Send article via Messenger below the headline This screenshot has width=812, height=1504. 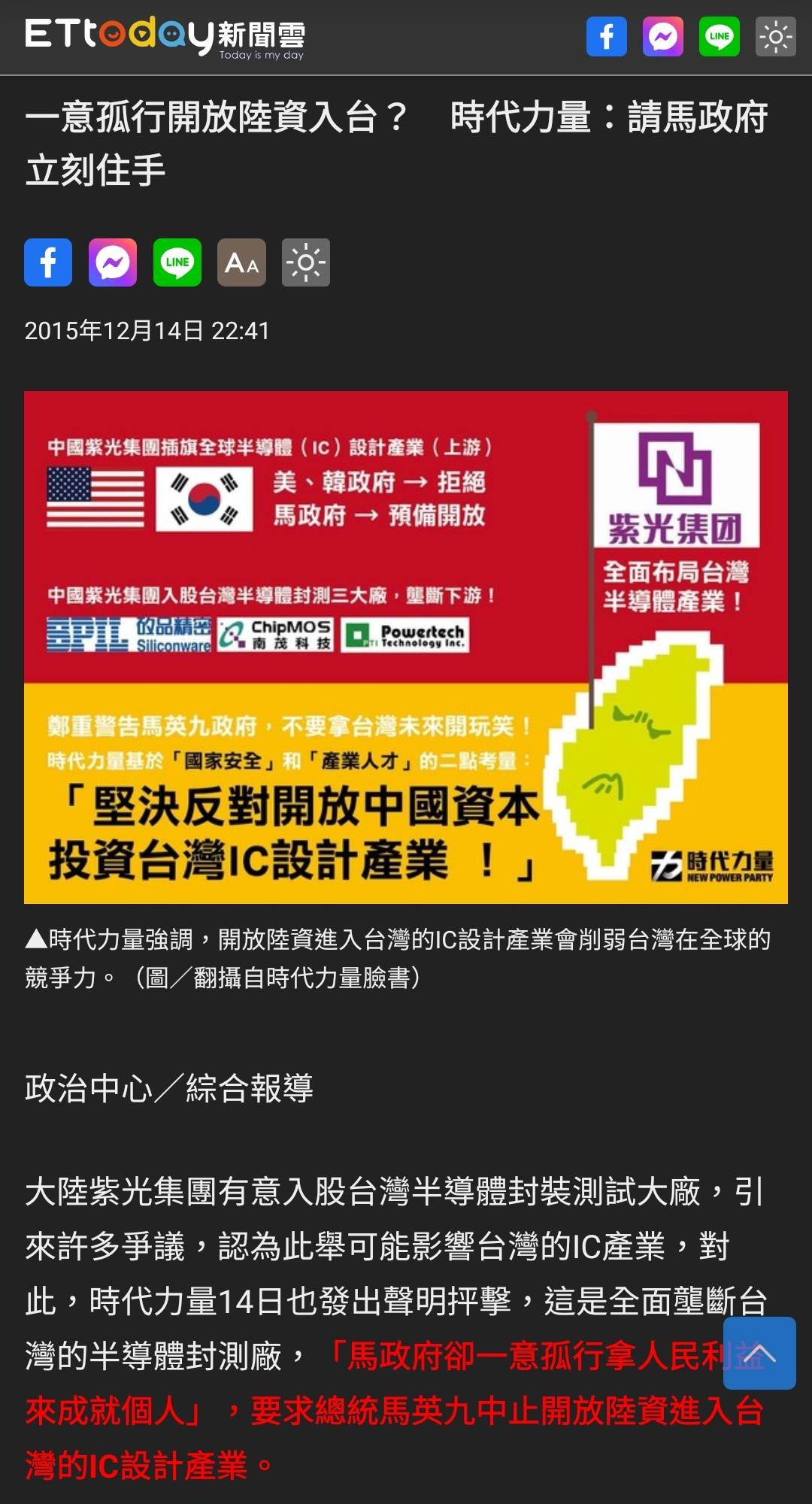point(113,262)
